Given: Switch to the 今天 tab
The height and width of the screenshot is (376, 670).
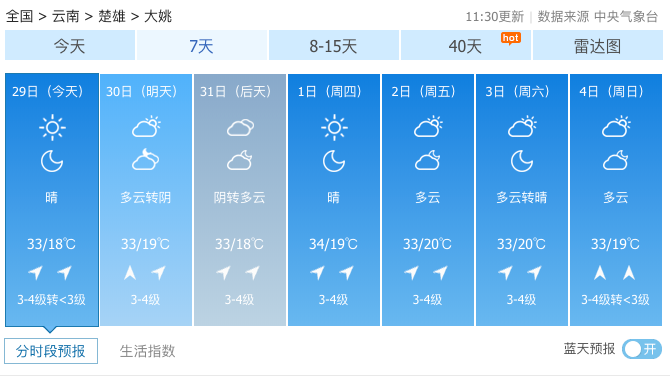Looking at the screenshot, I should point(70,45).
